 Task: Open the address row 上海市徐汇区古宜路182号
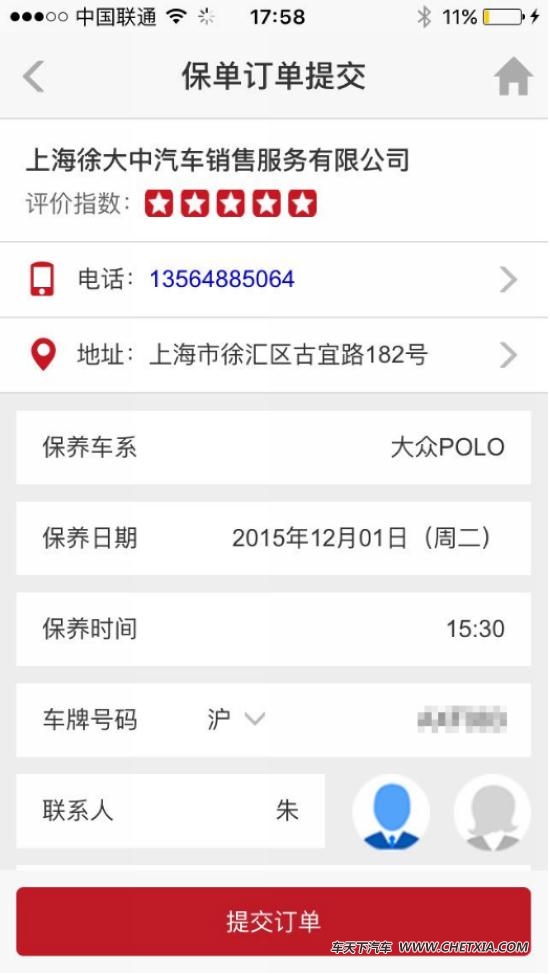tap(273, 355)
